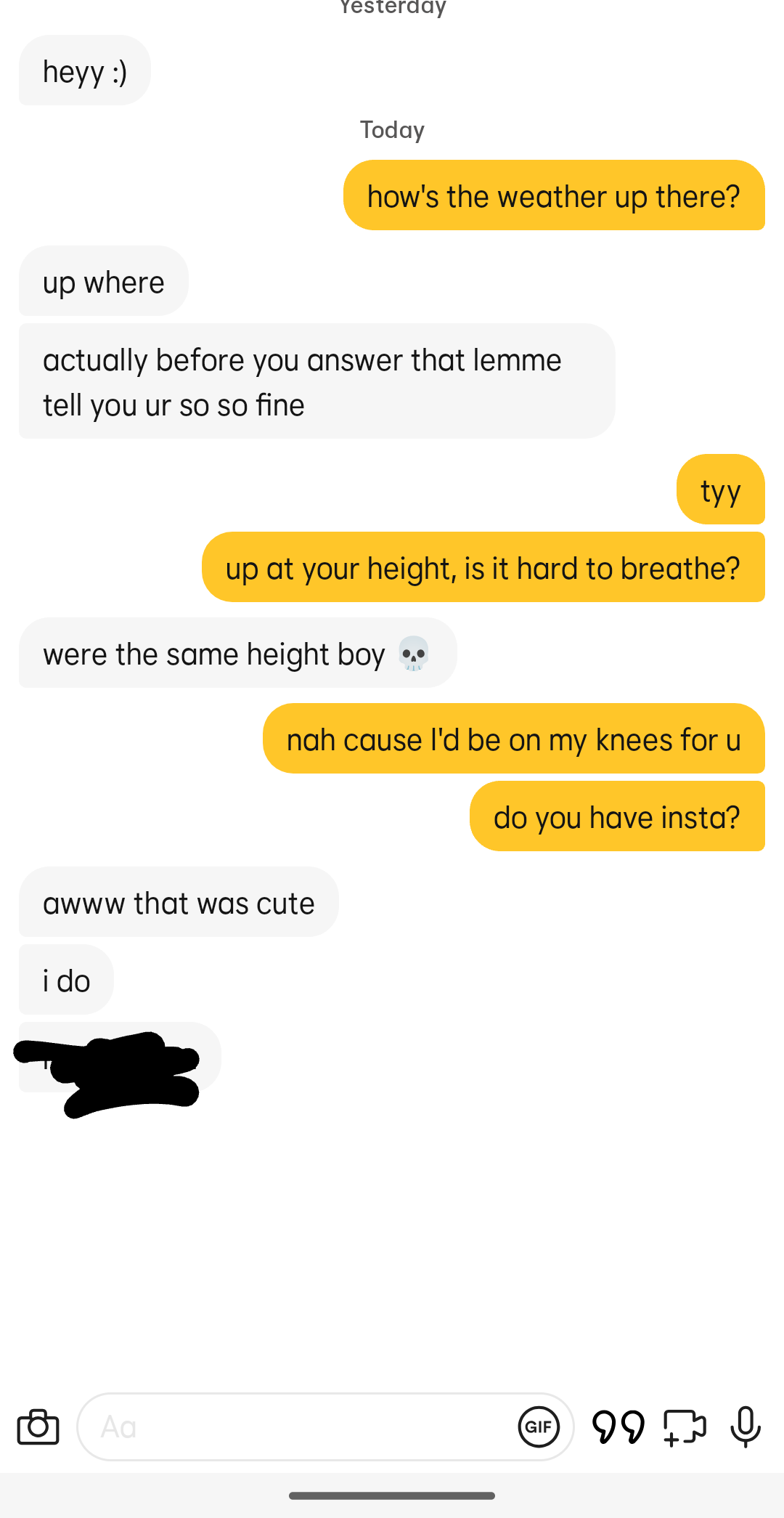Open the GIF picker
Screen dimensions: 784x1518
pos(539,1426)
